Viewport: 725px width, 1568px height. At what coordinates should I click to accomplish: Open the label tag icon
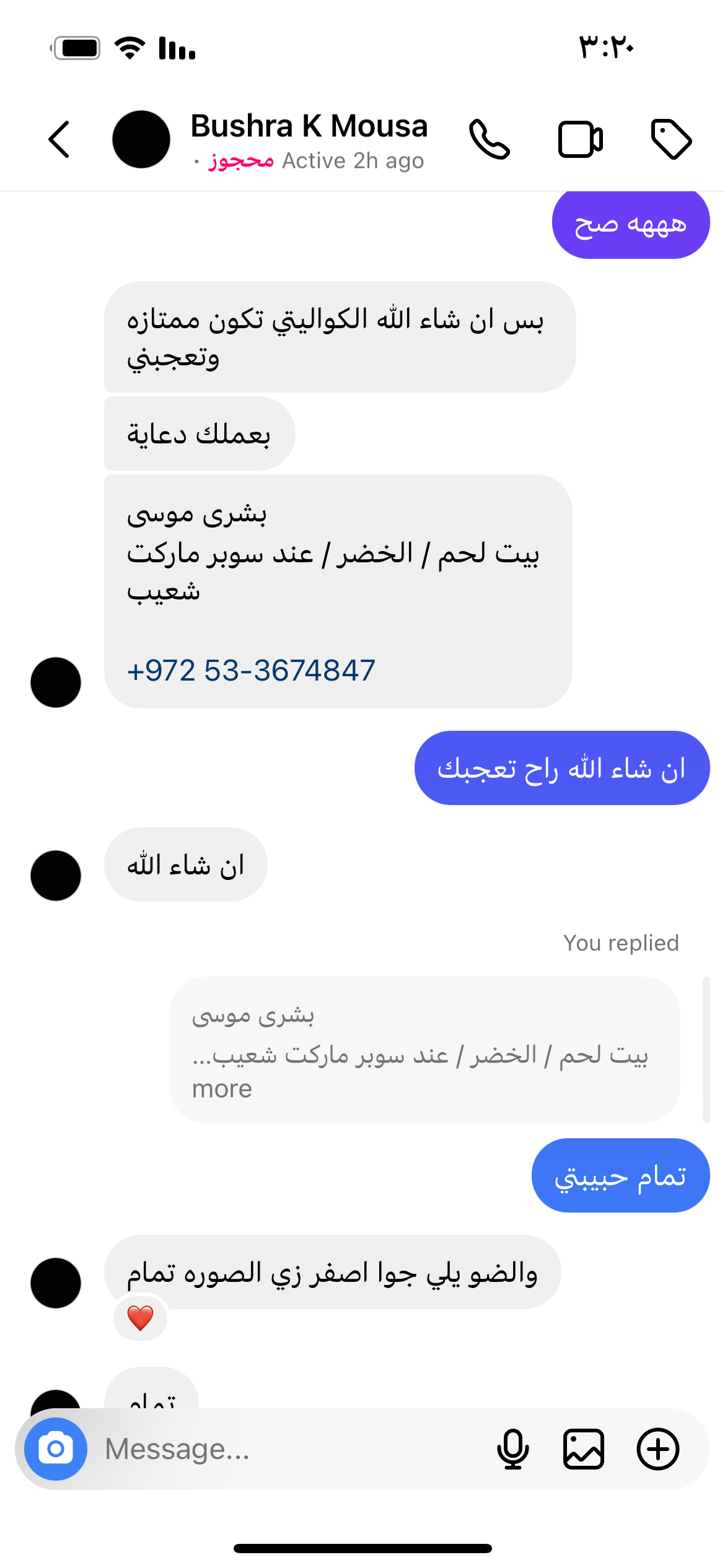click(x=671, y=139)
